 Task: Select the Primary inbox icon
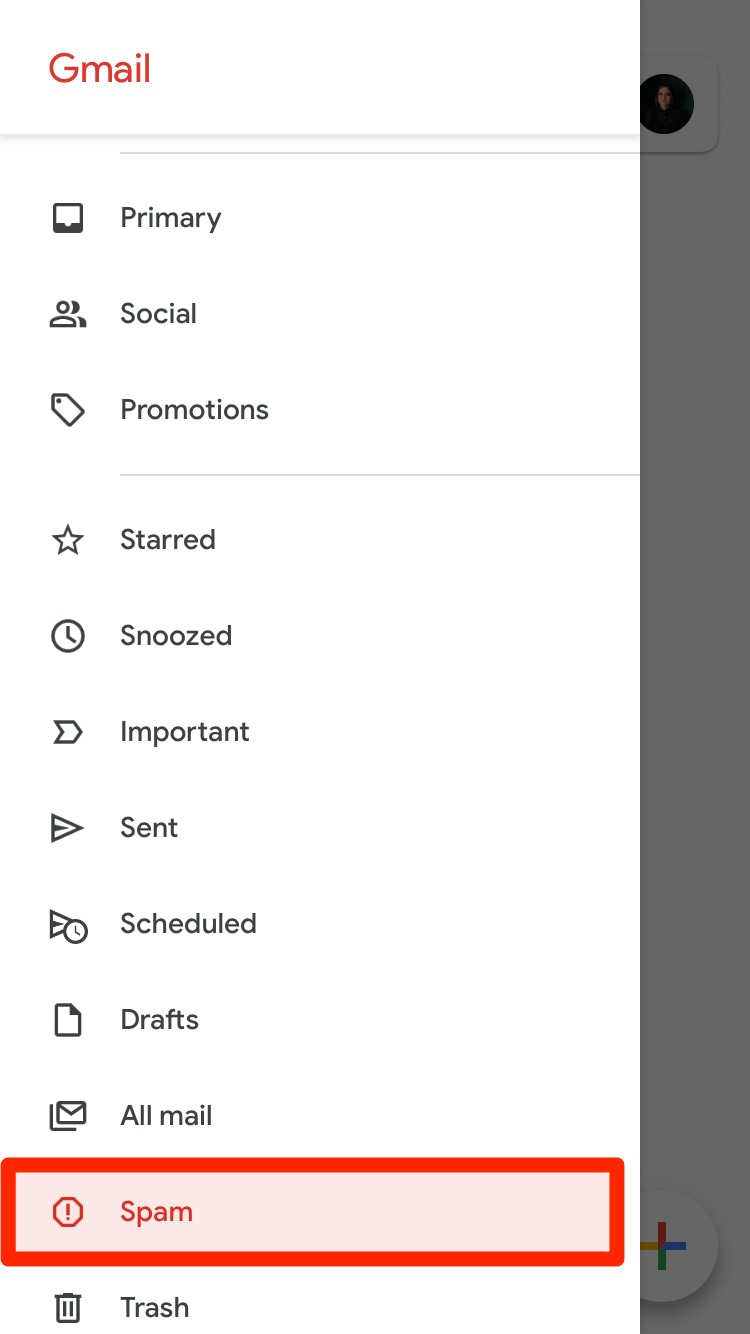pos(67,217)
